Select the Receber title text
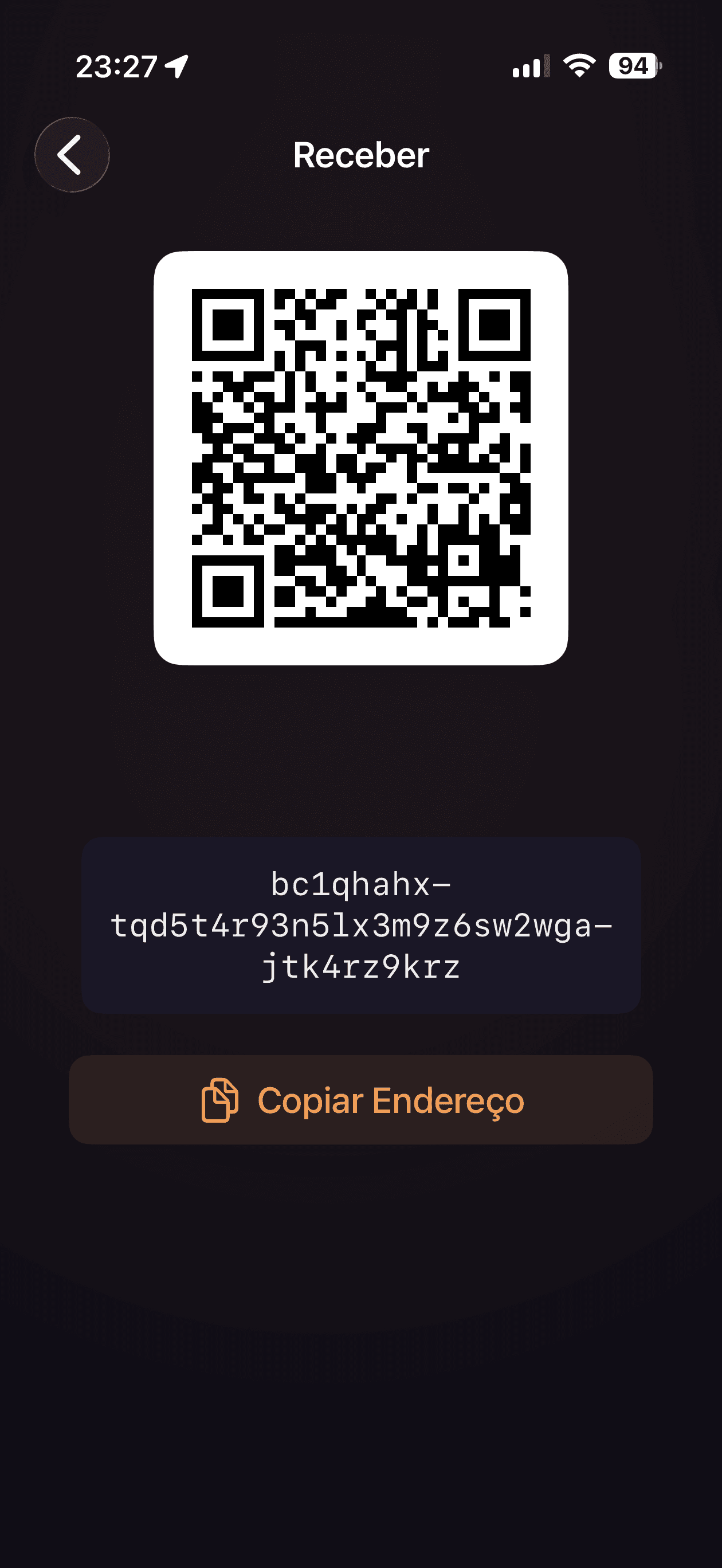The width and height of the screenshot is (722, 1568). [x=360, y=156]
